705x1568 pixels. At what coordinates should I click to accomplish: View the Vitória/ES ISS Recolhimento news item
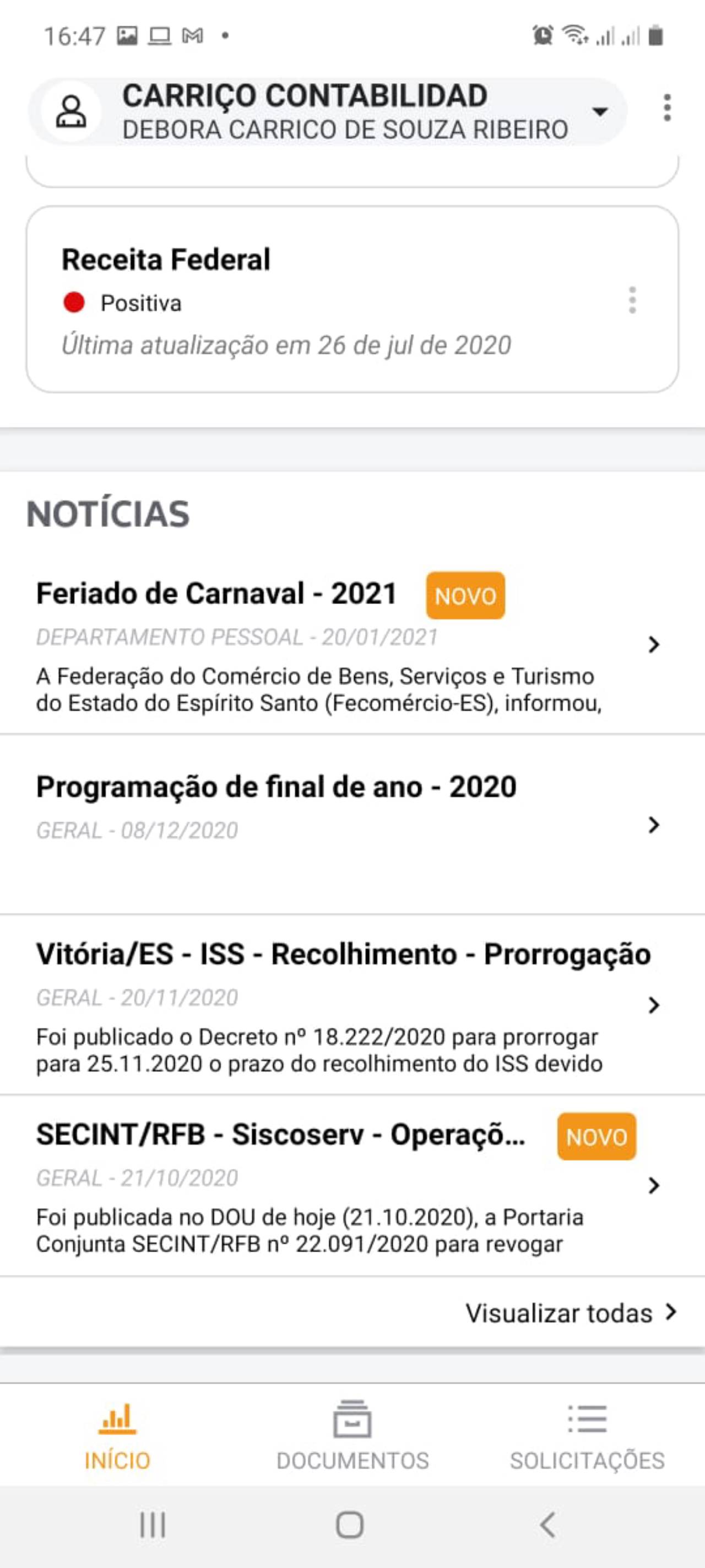(x=328, y=1004)
